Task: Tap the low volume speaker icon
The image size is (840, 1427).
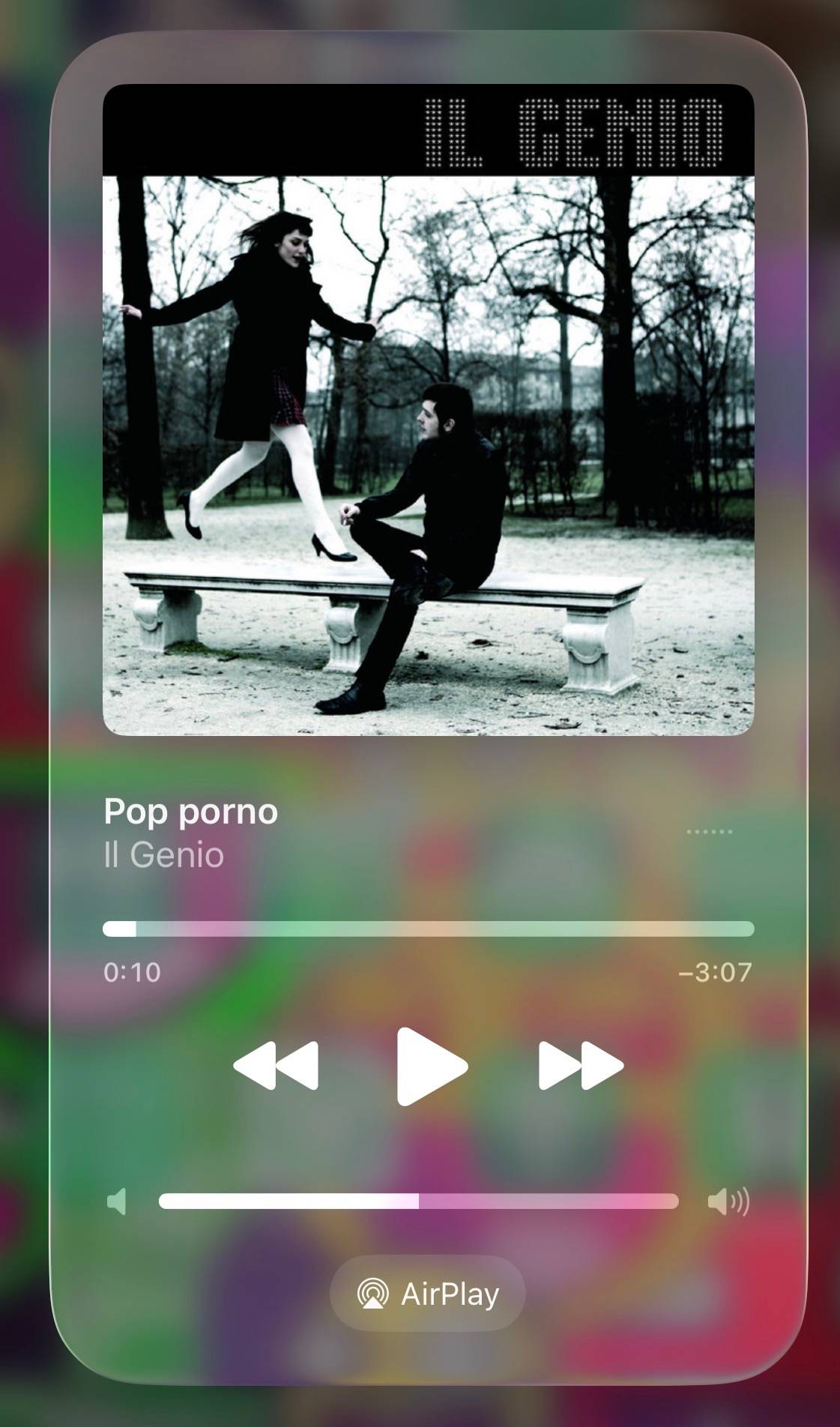Action: click(x=117, y=1201)
